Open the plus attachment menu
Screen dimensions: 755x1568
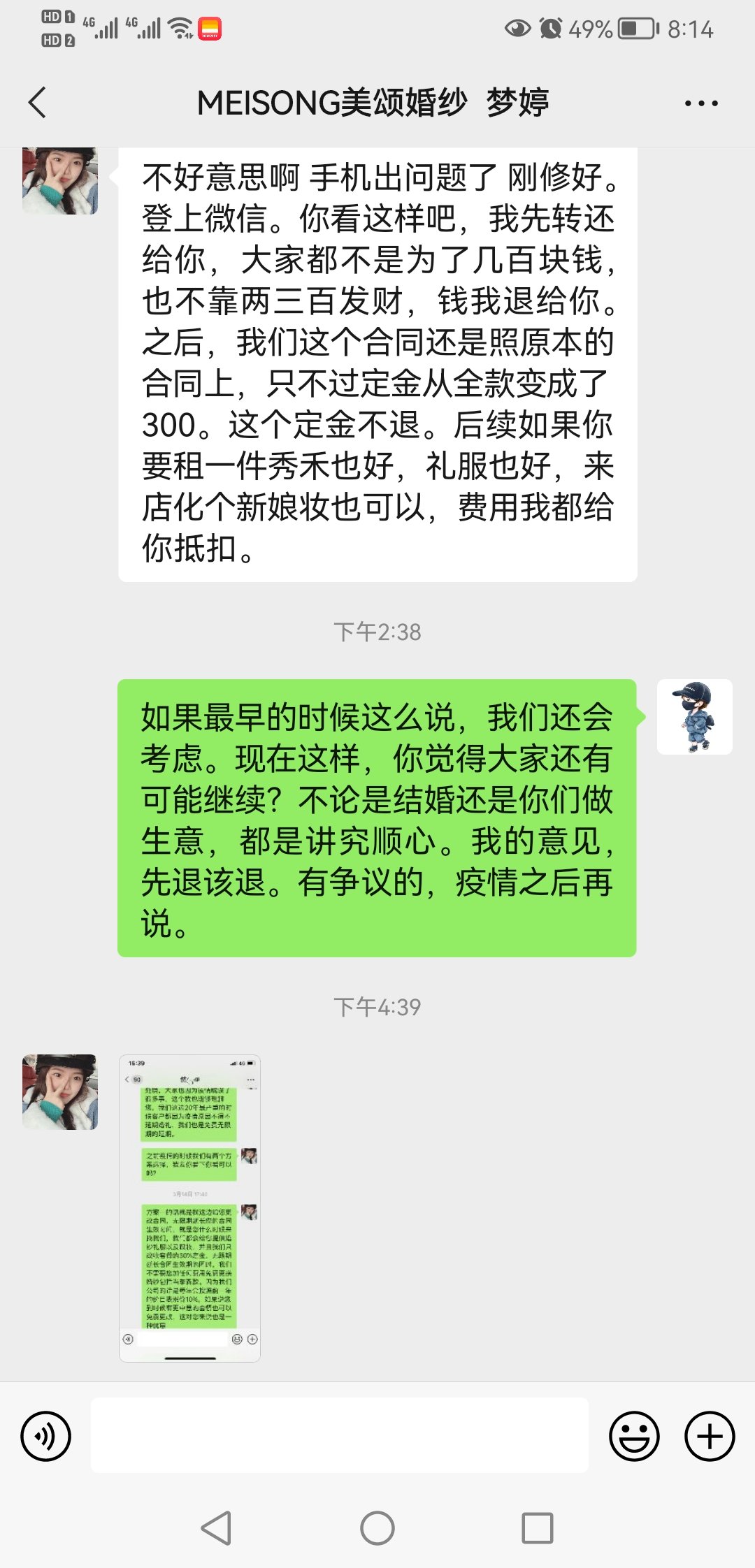click(710, 1436)
